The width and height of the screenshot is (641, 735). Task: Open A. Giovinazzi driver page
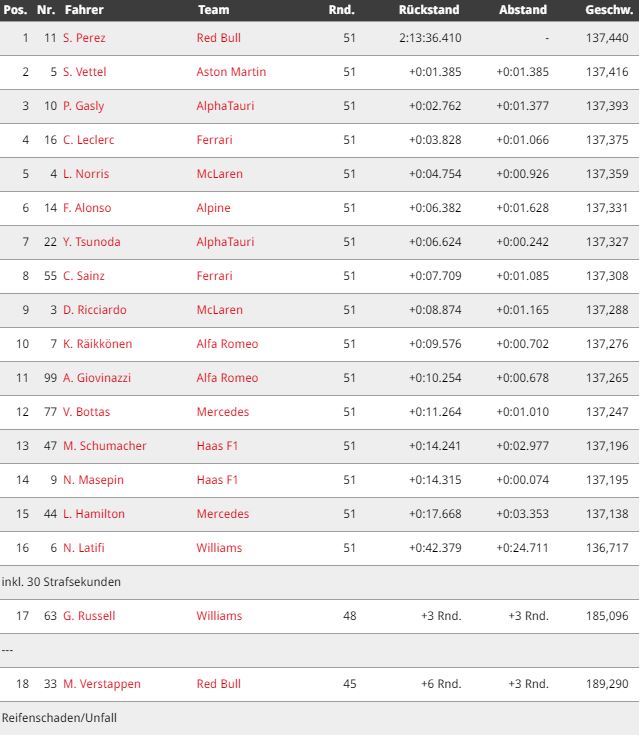[x=97, y=378]
